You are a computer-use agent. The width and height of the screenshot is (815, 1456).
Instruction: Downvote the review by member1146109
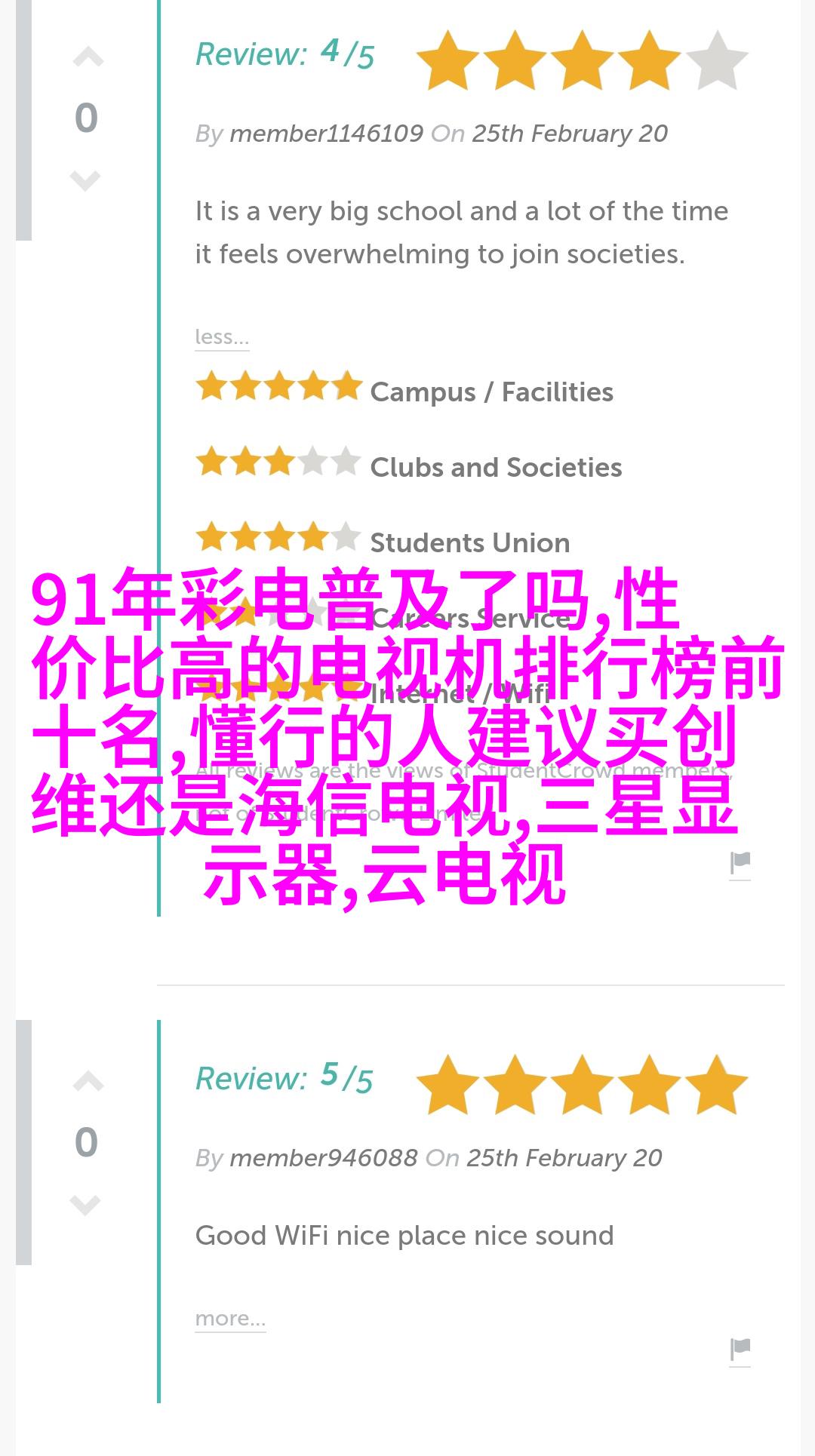[85, 180]
